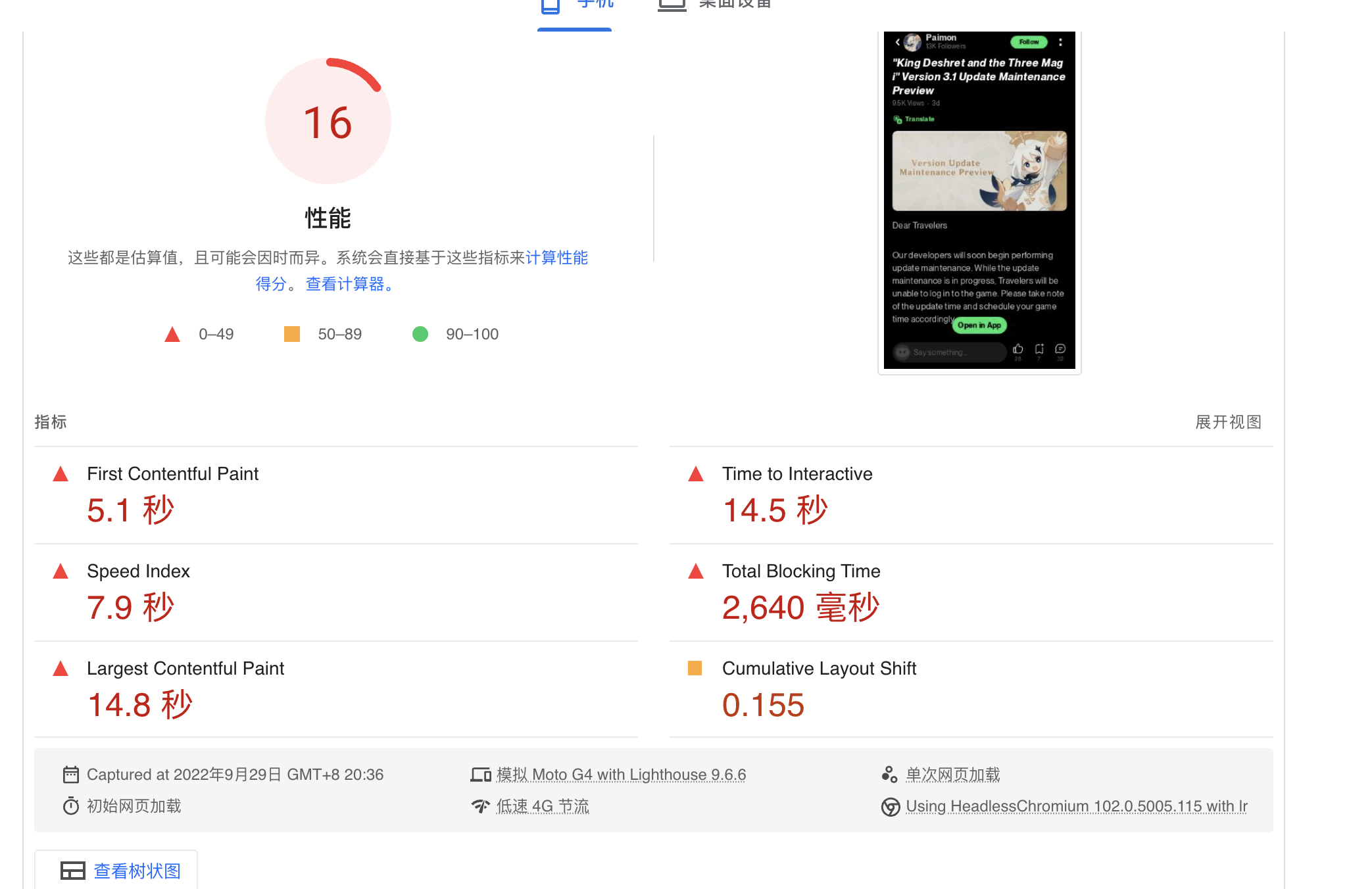Viewport: 1372px width, 889px height.
Task: Tap the page screenshot thumbnail
Action: tap(979, 200)
